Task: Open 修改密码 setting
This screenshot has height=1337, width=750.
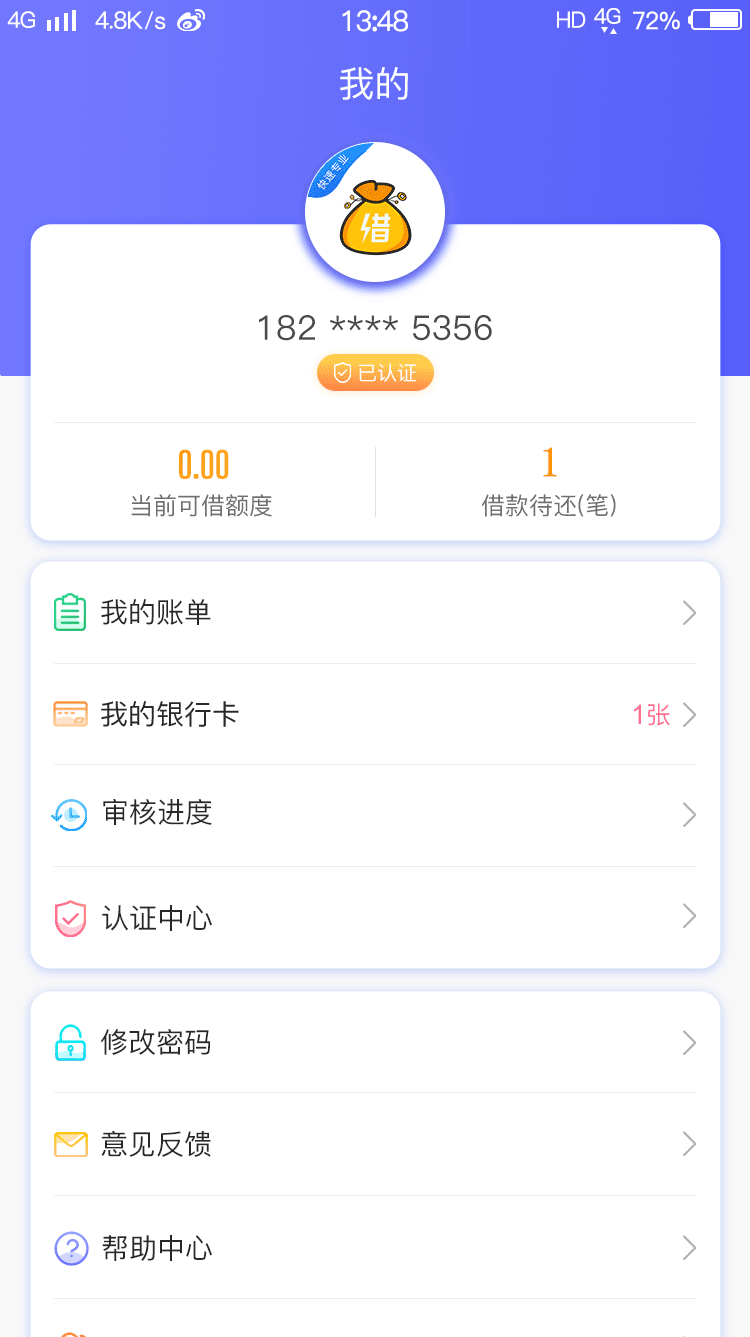Action: point(375,1043)
